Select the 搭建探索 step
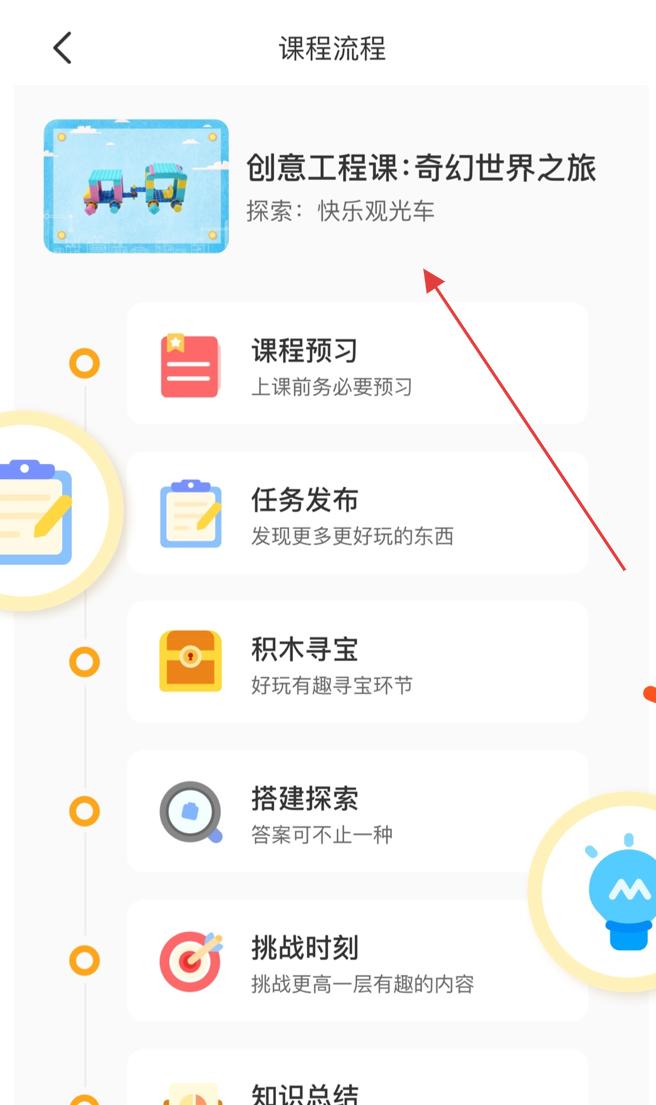 (357, 811)
